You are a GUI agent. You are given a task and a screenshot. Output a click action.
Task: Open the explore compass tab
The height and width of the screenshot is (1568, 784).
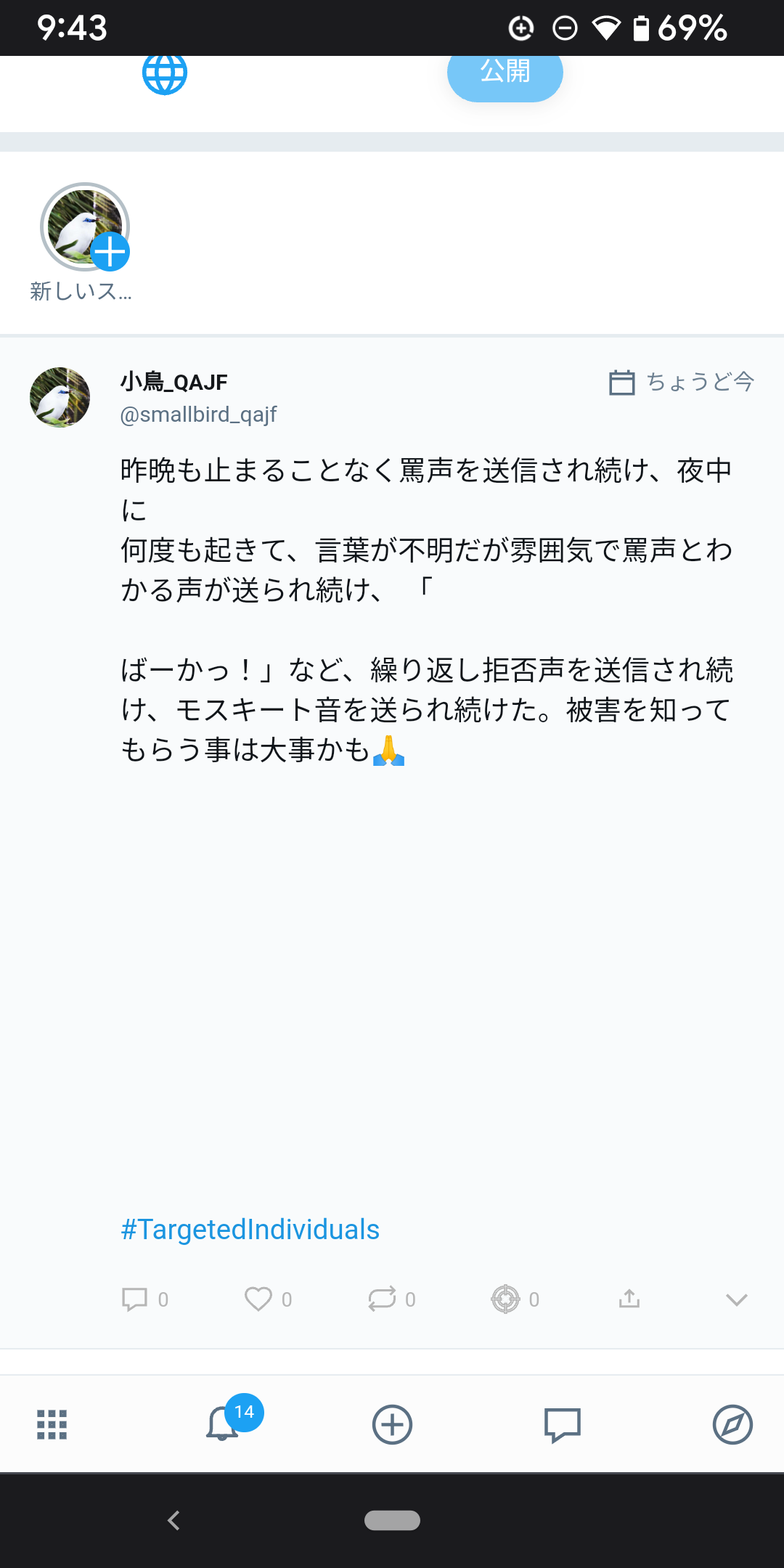click(x=732, y=1424)
